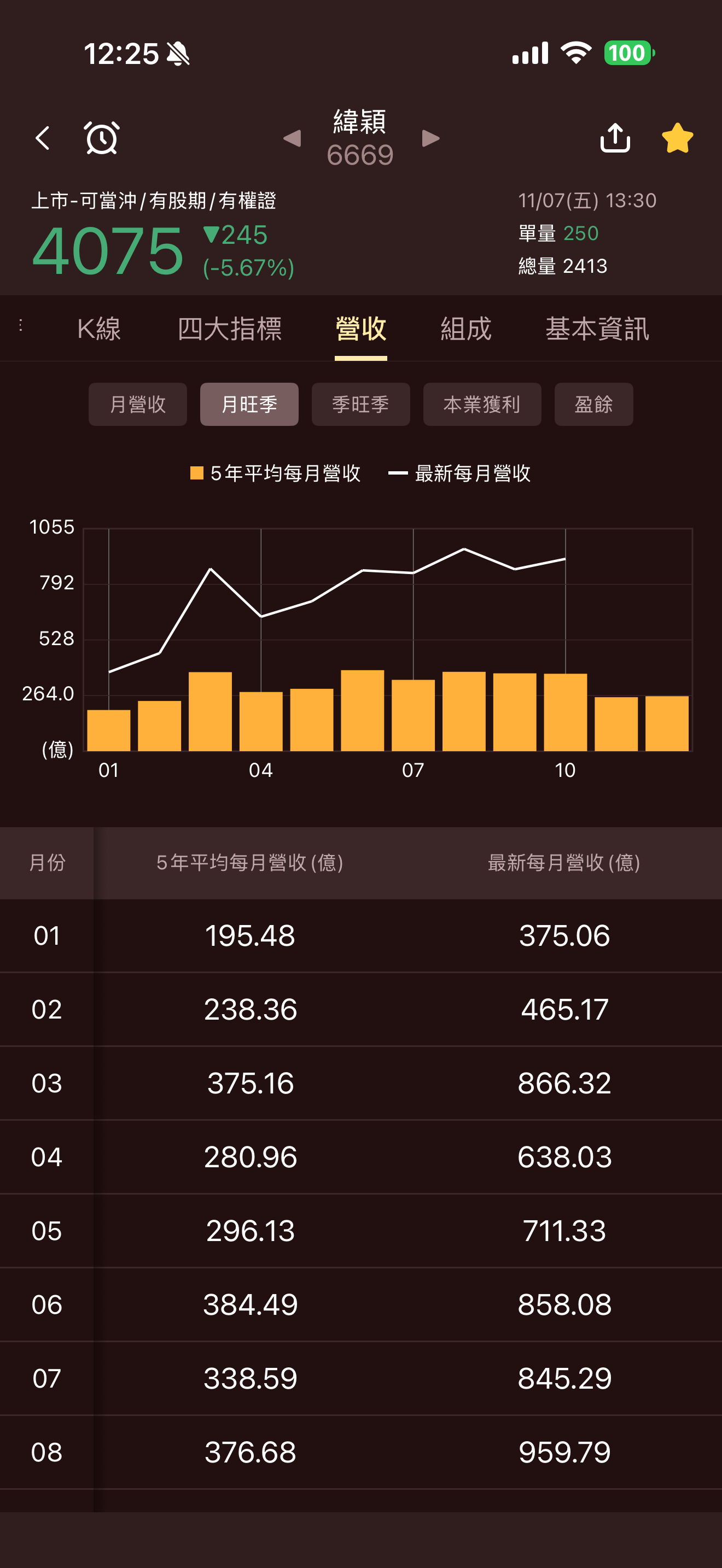Switch to the K線 tab
This screenshot has width=722, height=1568.
[99, 329]
